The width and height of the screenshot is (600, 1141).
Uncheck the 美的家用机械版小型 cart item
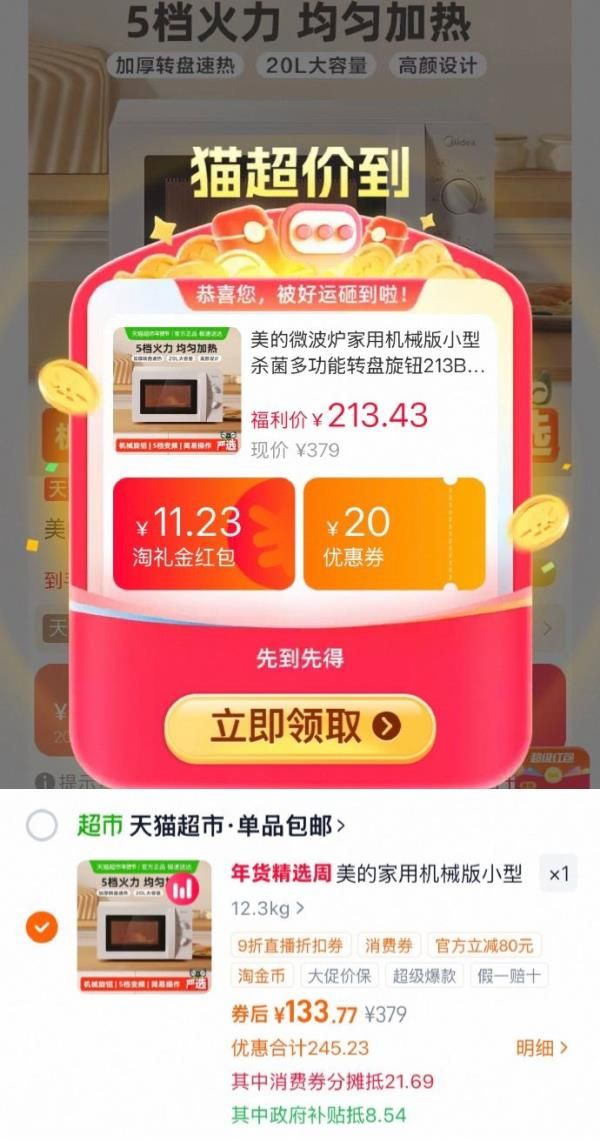[41, 926]
